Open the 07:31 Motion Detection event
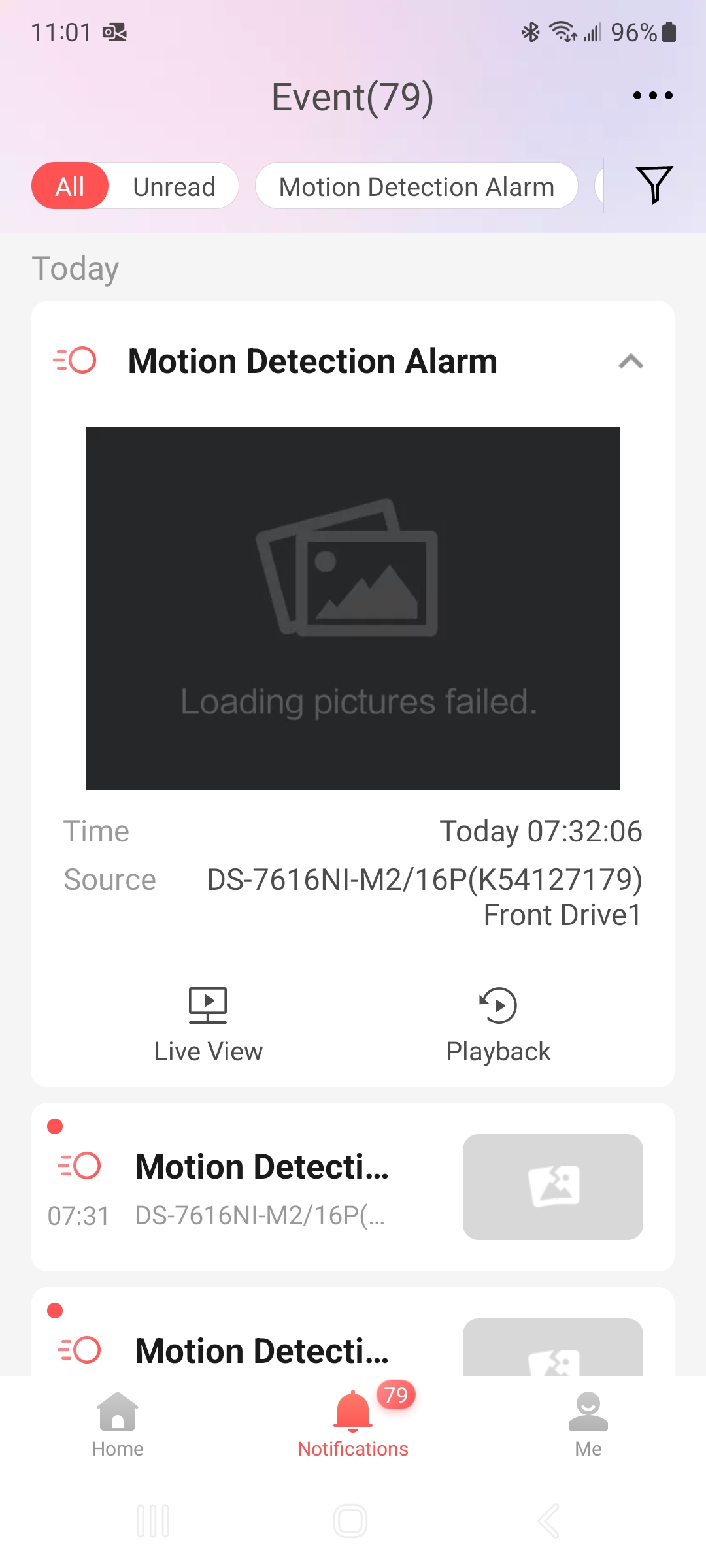The width and height of the screenshot is (706, 1568). (261, 1186)
